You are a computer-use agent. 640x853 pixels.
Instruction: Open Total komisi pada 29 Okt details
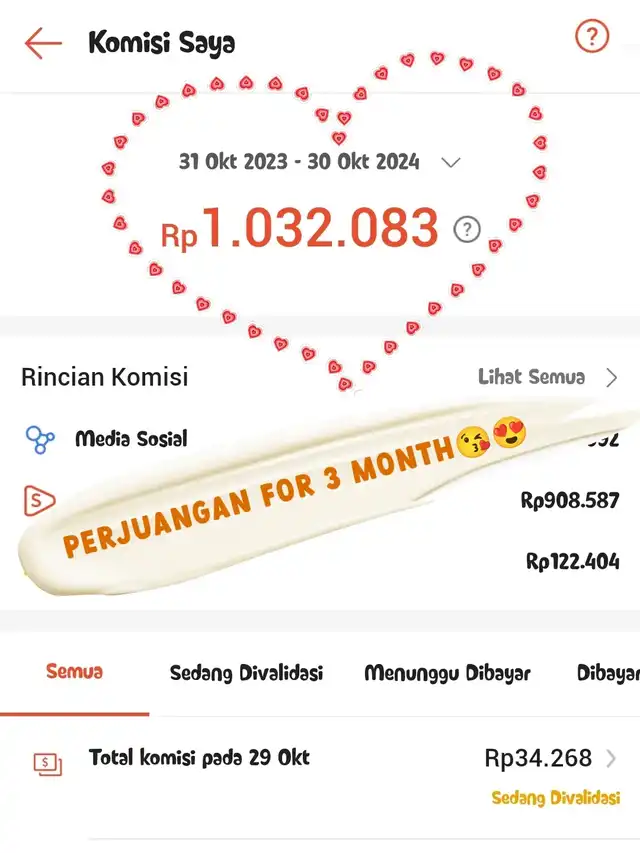350,759
